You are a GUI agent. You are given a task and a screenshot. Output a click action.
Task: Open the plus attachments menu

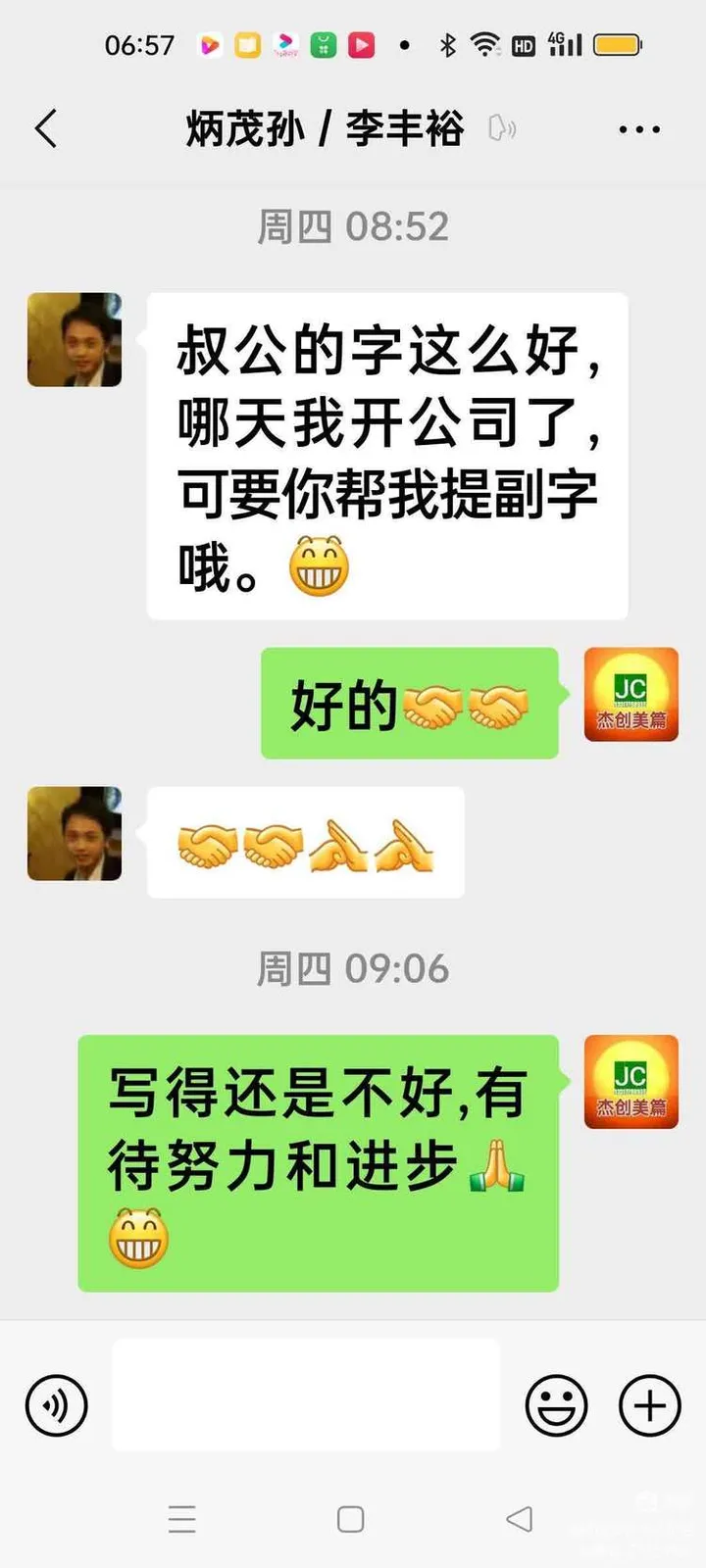649,1406
